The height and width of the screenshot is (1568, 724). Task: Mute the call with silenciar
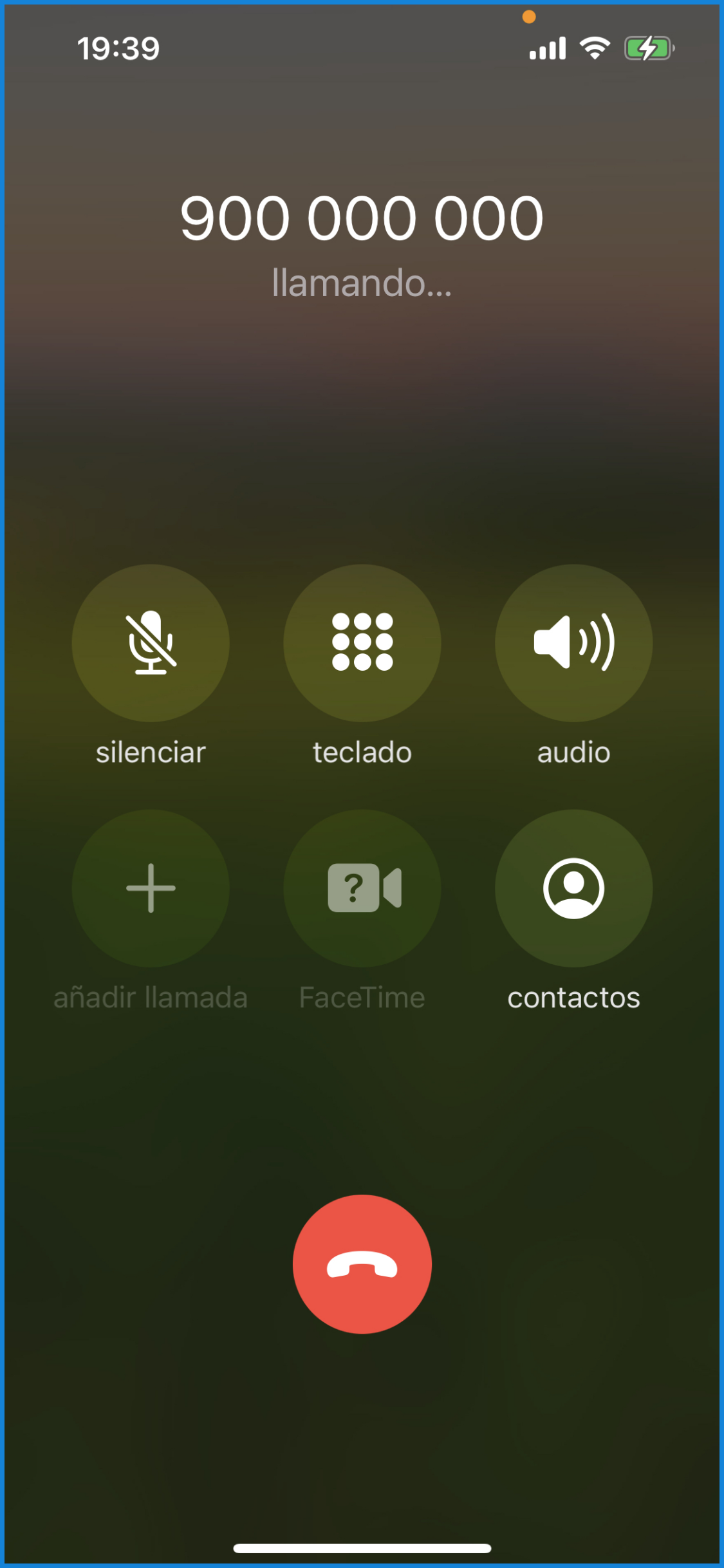(151, 643)
